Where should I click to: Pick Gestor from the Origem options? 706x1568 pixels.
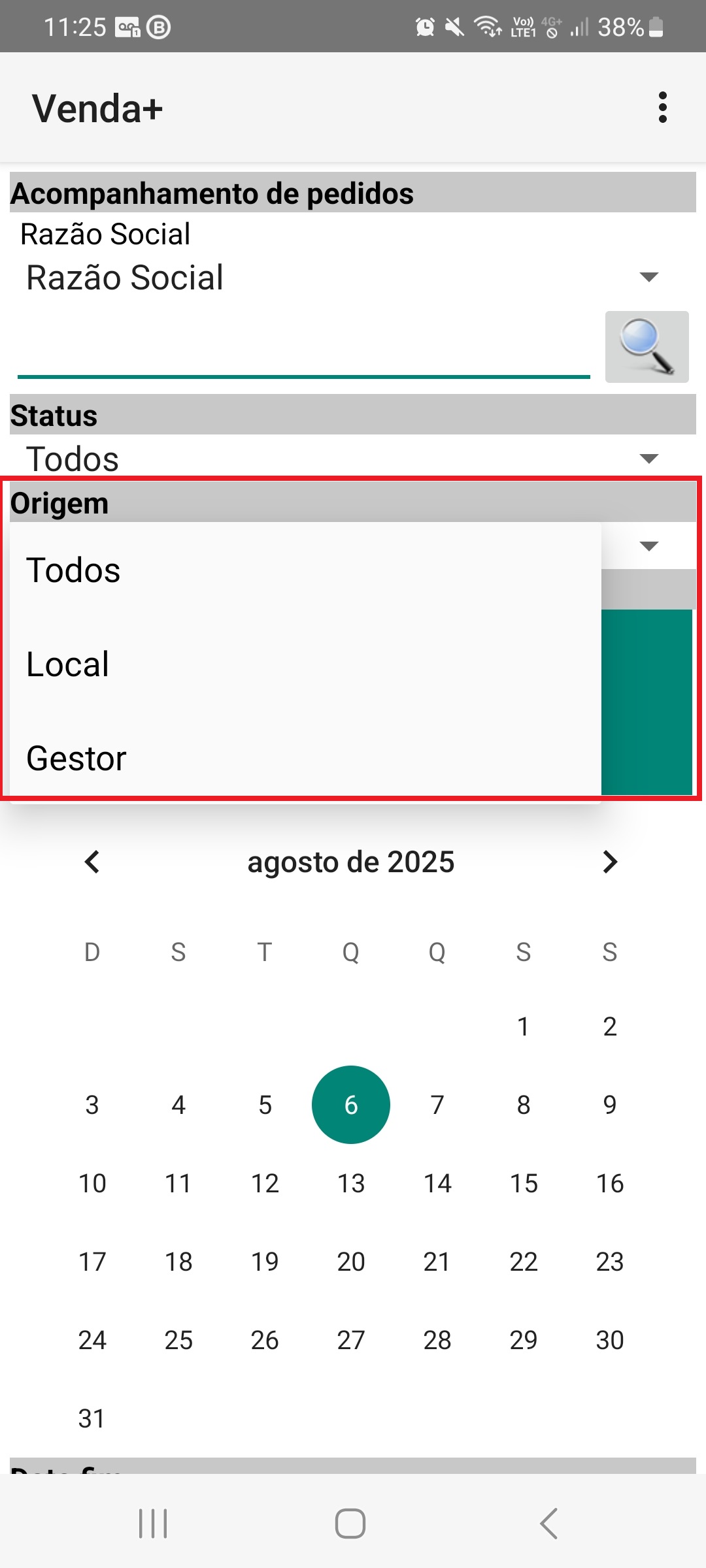tap(76, 759)
